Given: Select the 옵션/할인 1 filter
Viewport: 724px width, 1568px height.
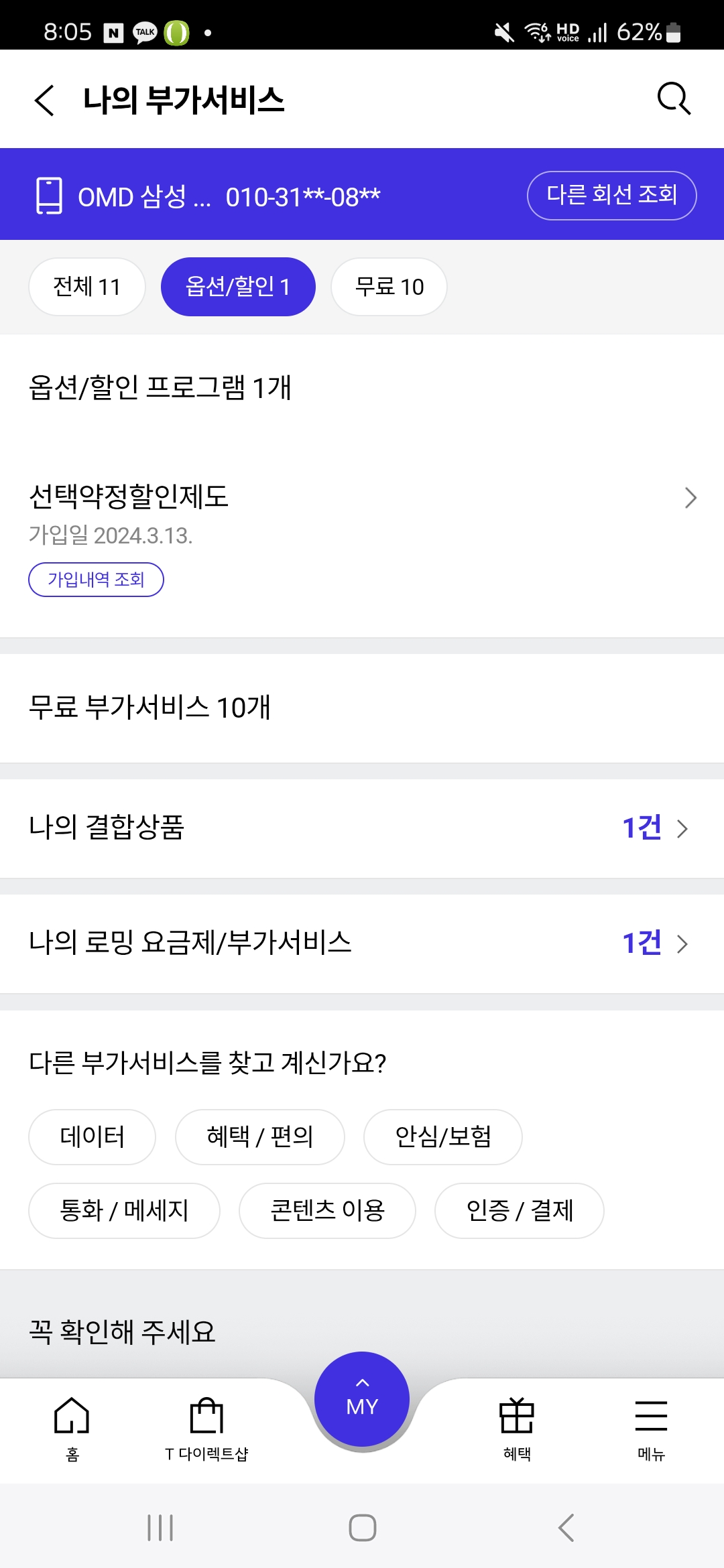Looking at the screenshot, I should [x=238, y=287].
